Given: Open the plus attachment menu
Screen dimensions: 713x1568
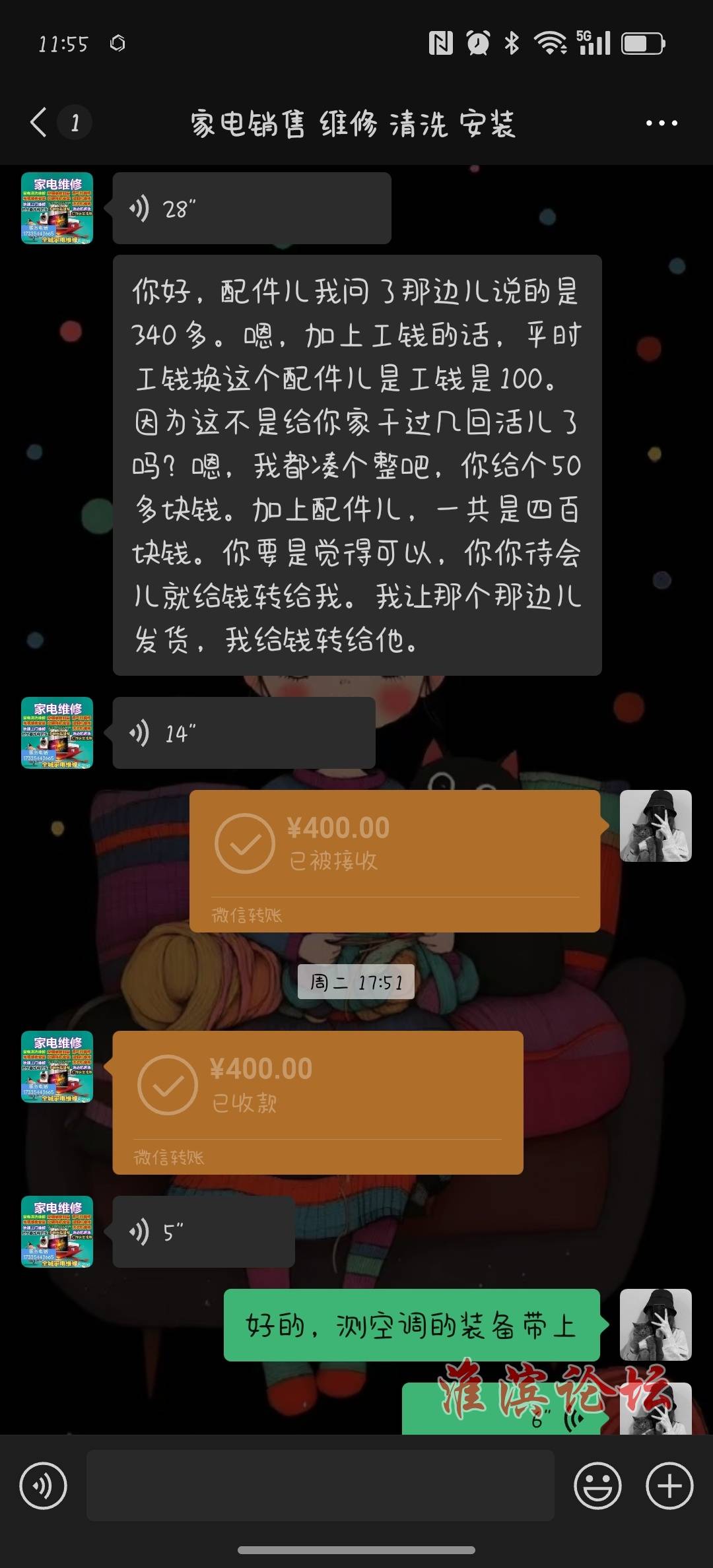Looking at the screenshot, I should (x=669, y=1486).
